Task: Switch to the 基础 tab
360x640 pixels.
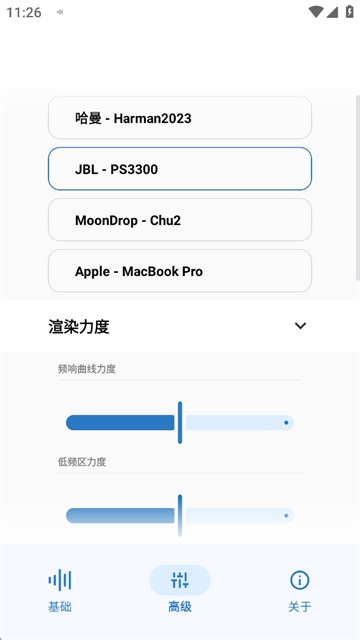Action: pos(60,590)
